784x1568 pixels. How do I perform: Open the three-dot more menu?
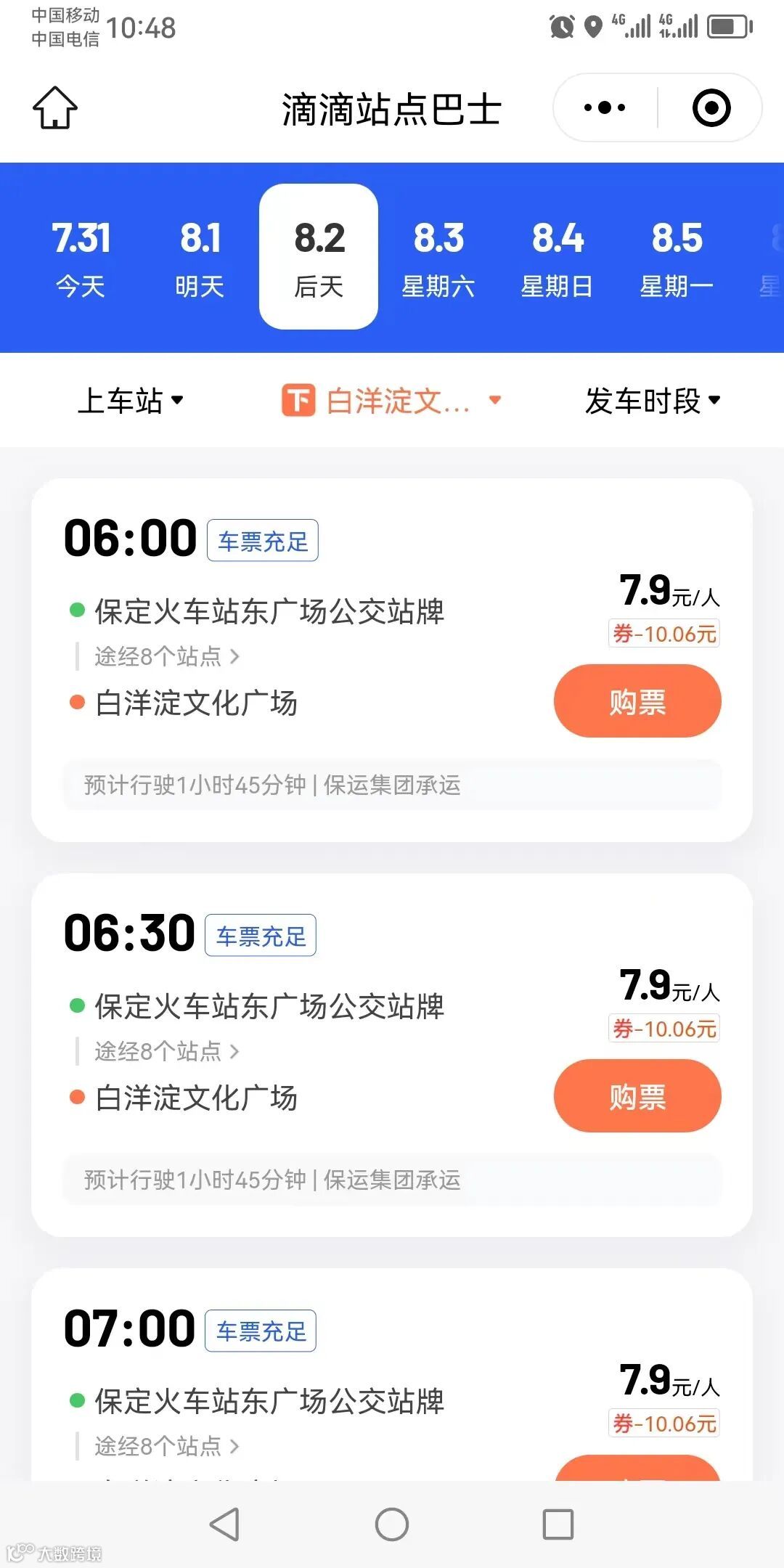tap(605, 108)
